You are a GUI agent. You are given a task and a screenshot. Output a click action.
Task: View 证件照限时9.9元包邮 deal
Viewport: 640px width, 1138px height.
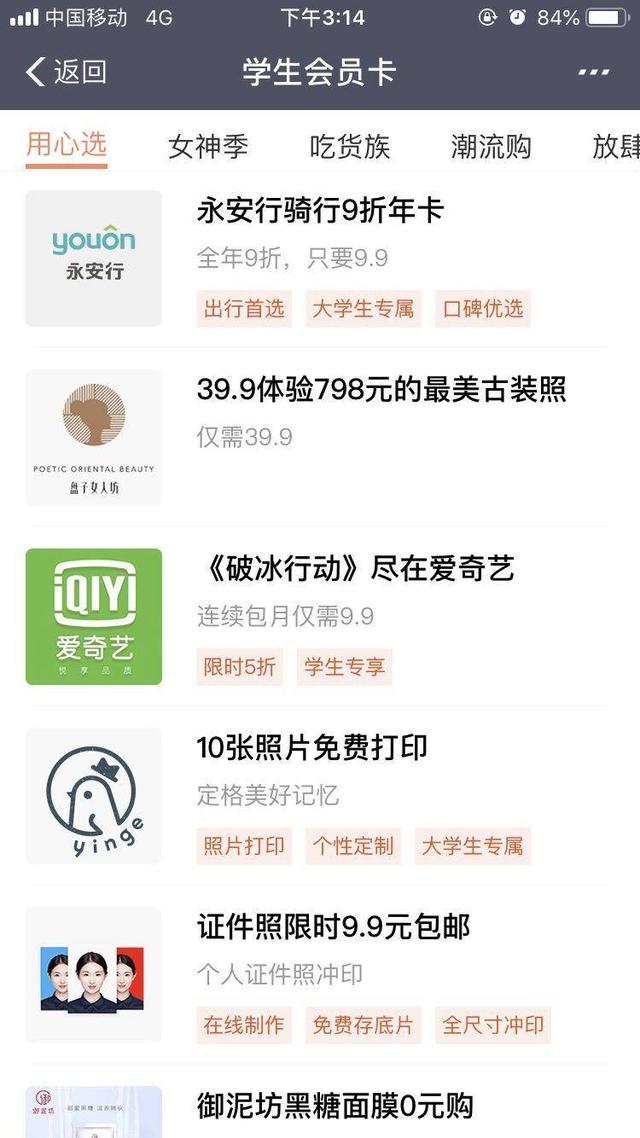(333, 927)
